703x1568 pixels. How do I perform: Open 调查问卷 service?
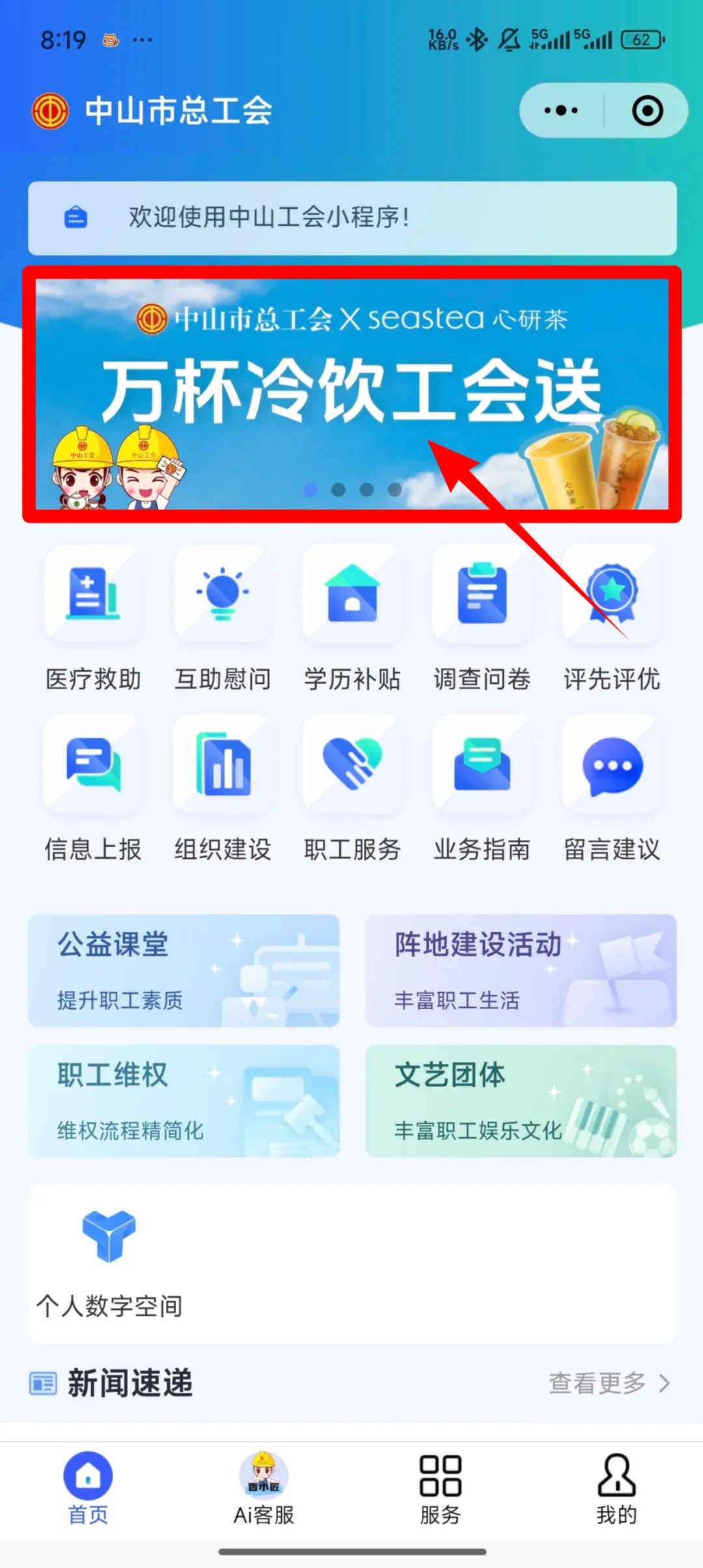[482, 618]
